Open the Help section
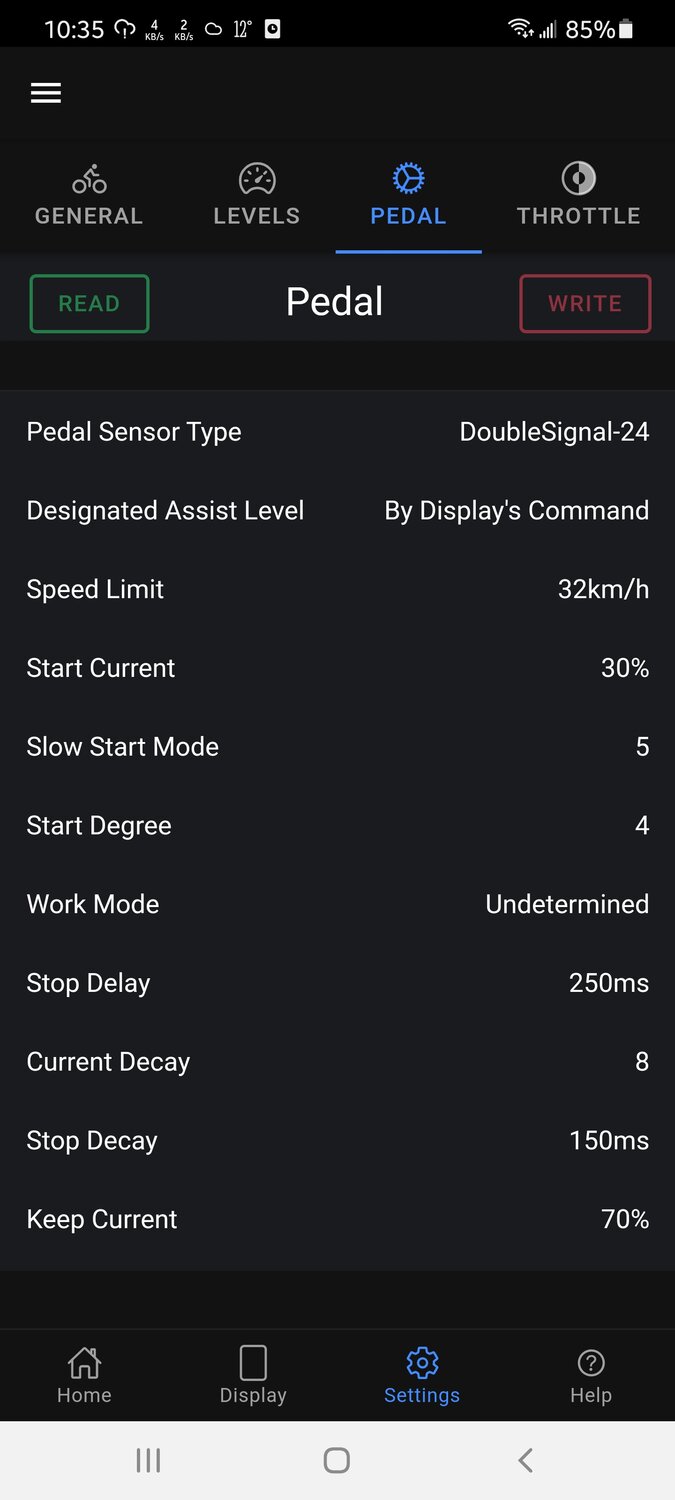 (590, 1375)
